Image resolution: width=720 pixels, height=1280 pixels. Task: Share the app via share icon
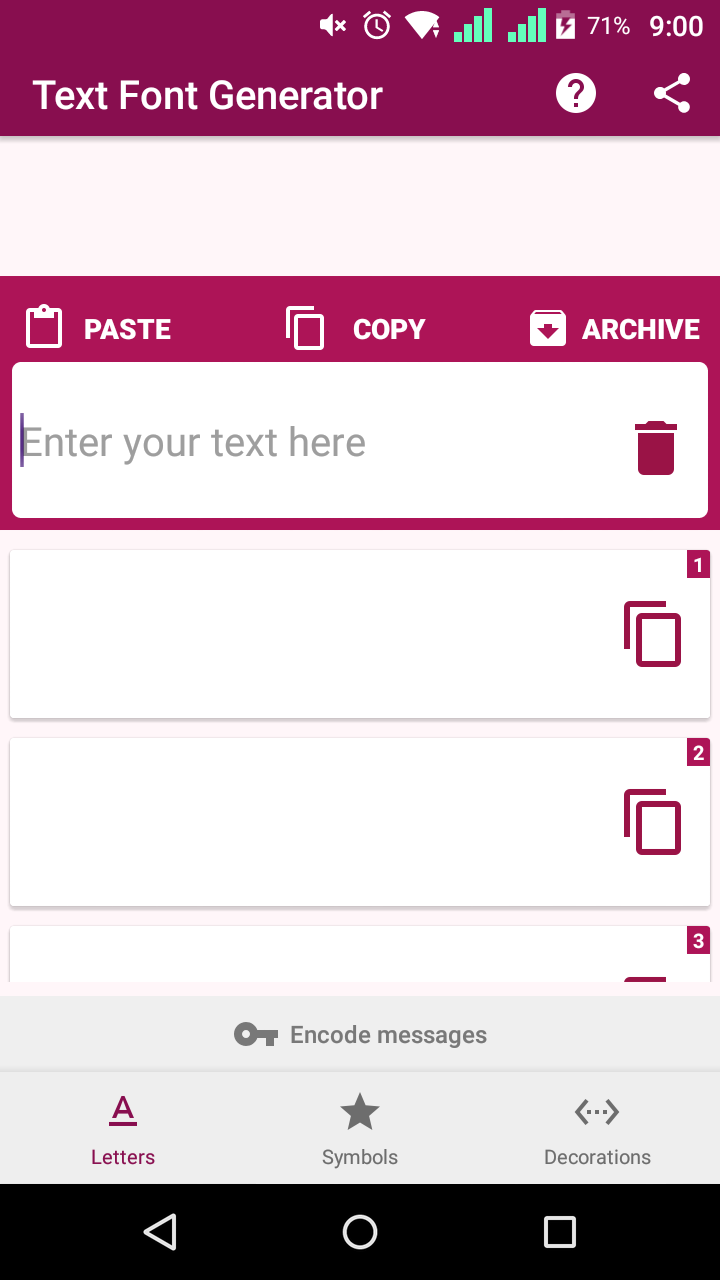point(672,94)
